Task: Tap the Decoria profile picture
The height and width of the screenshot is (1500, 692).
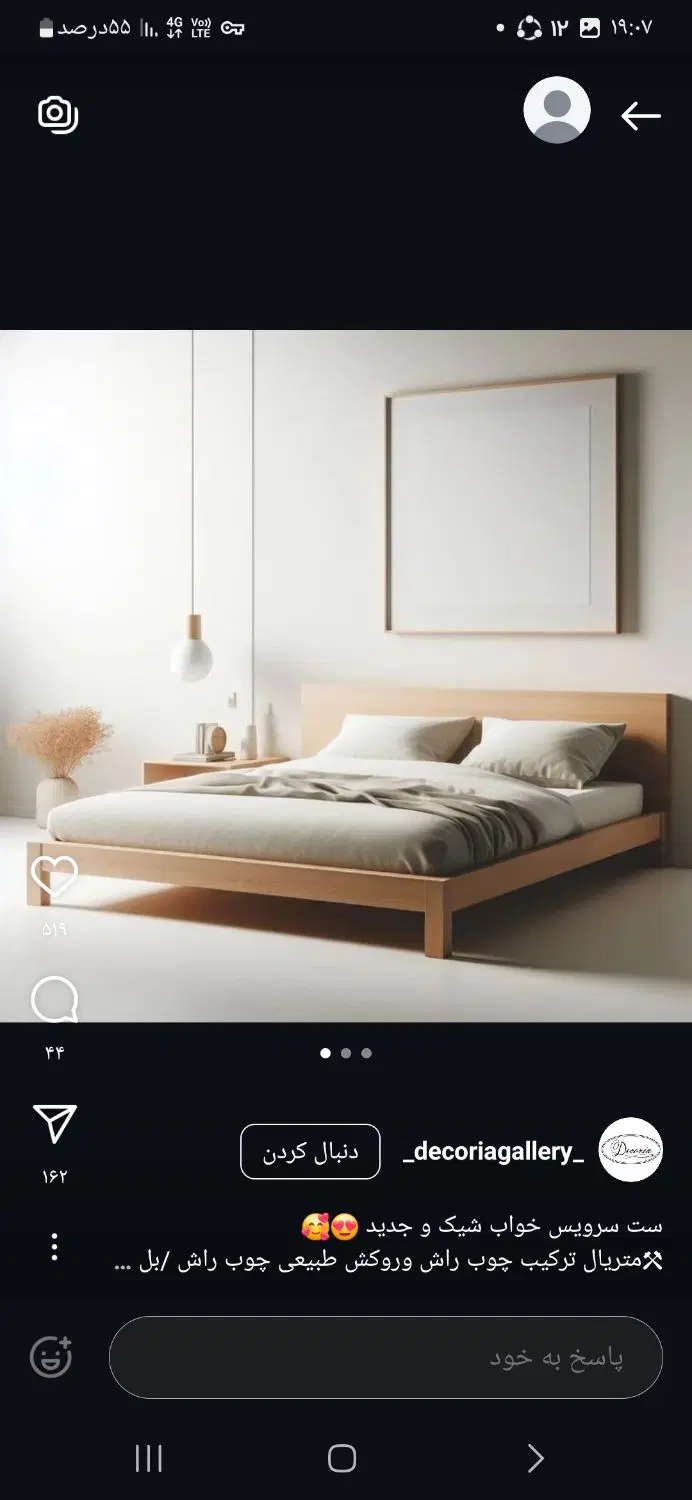Action: click(630, 1150)
